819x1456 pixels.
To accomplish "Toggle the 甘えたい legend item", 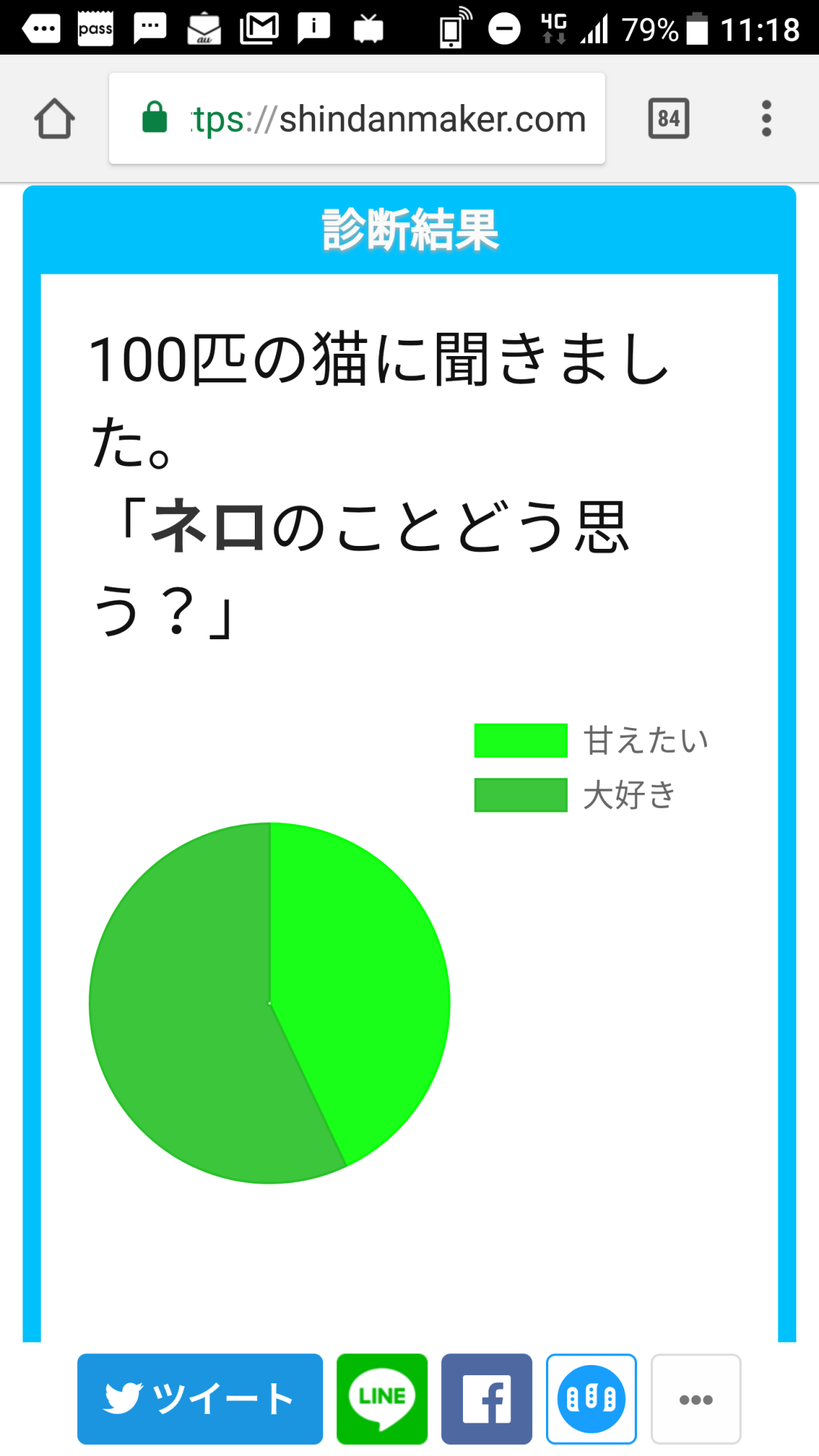I will point(591,740).
